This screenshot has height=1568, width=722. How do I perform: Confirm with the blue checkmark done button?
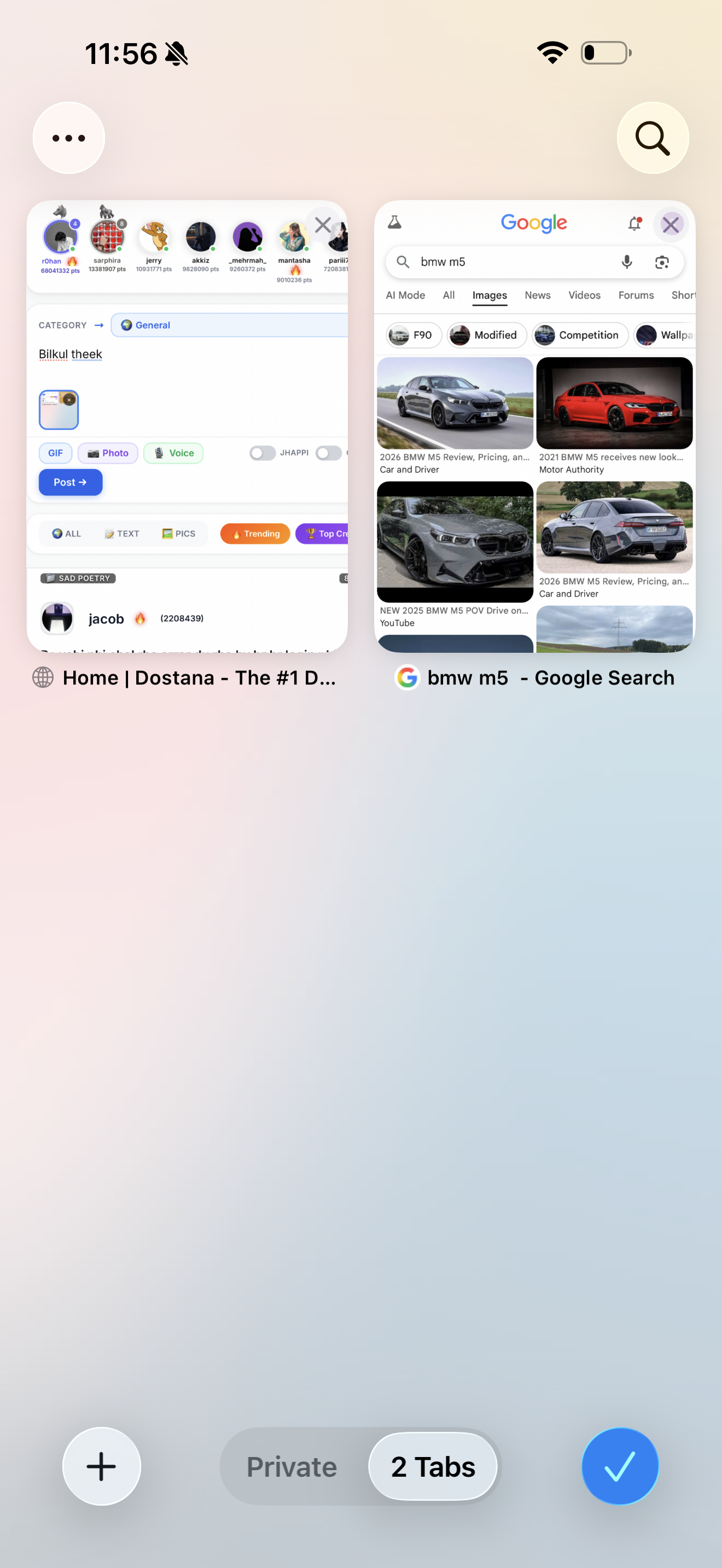620,1466
